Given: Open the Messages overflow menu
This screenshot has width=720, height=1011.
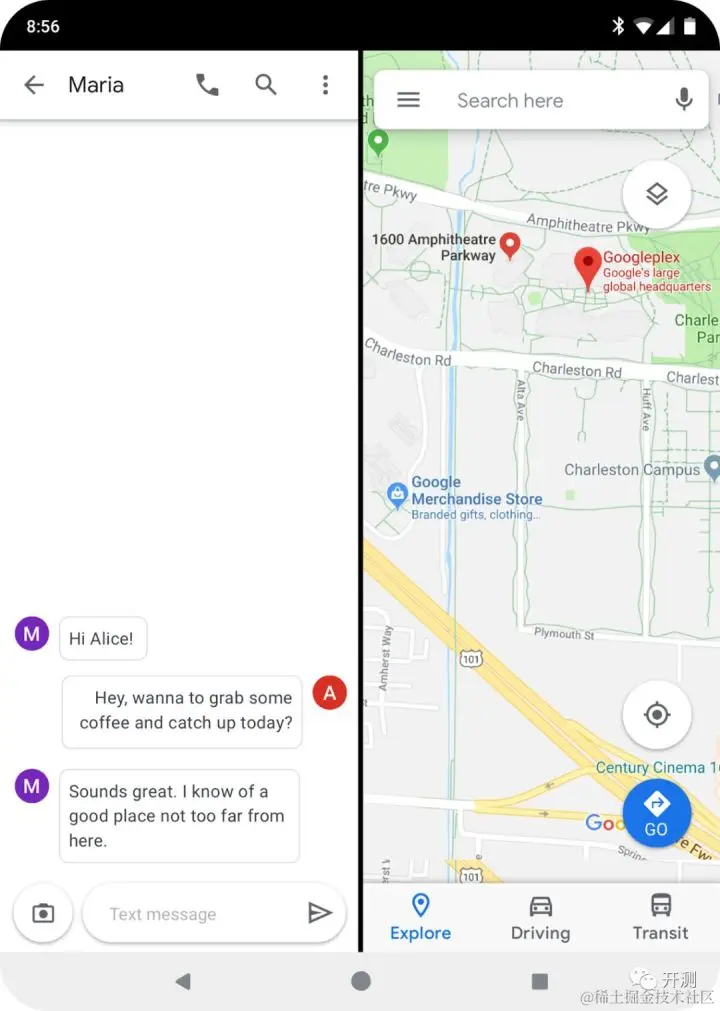Looking at the screenshot, I should pos(325,85).
